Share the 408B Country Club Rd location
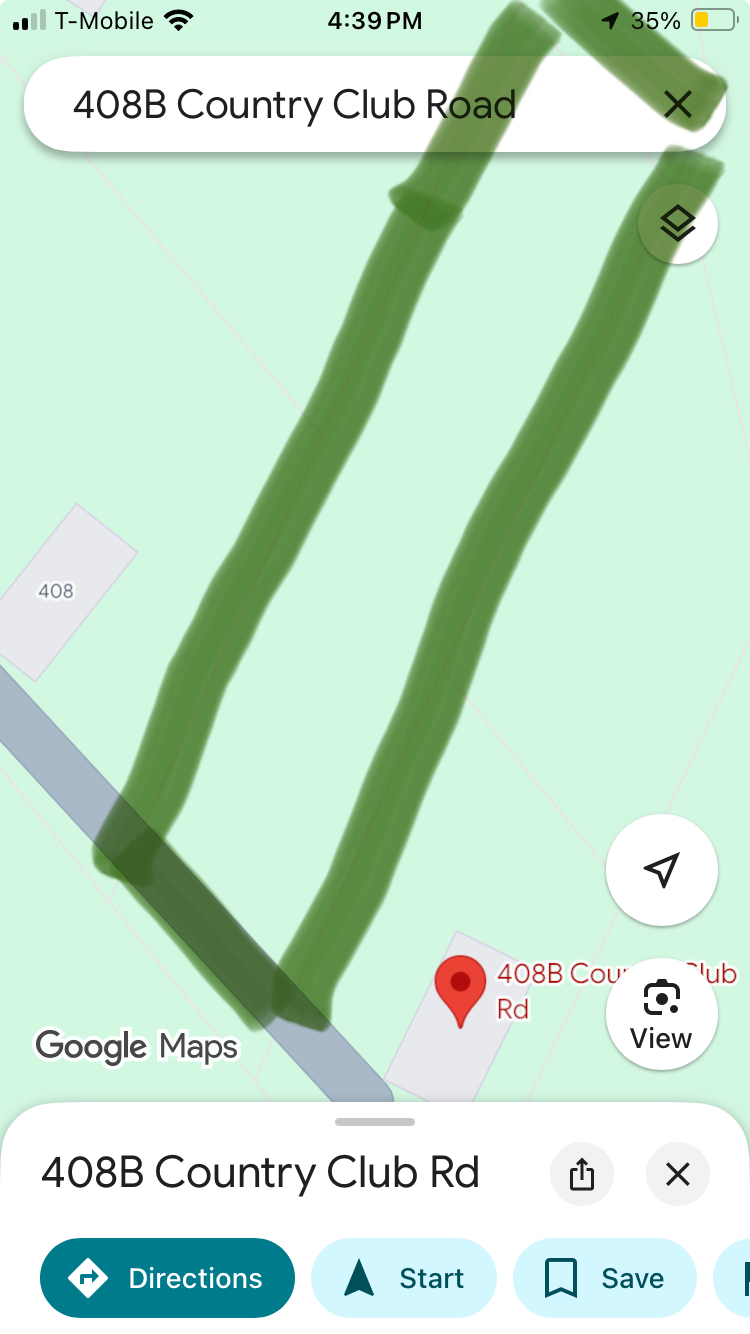Screen dimensions: 750x1334 (581, 1174)
